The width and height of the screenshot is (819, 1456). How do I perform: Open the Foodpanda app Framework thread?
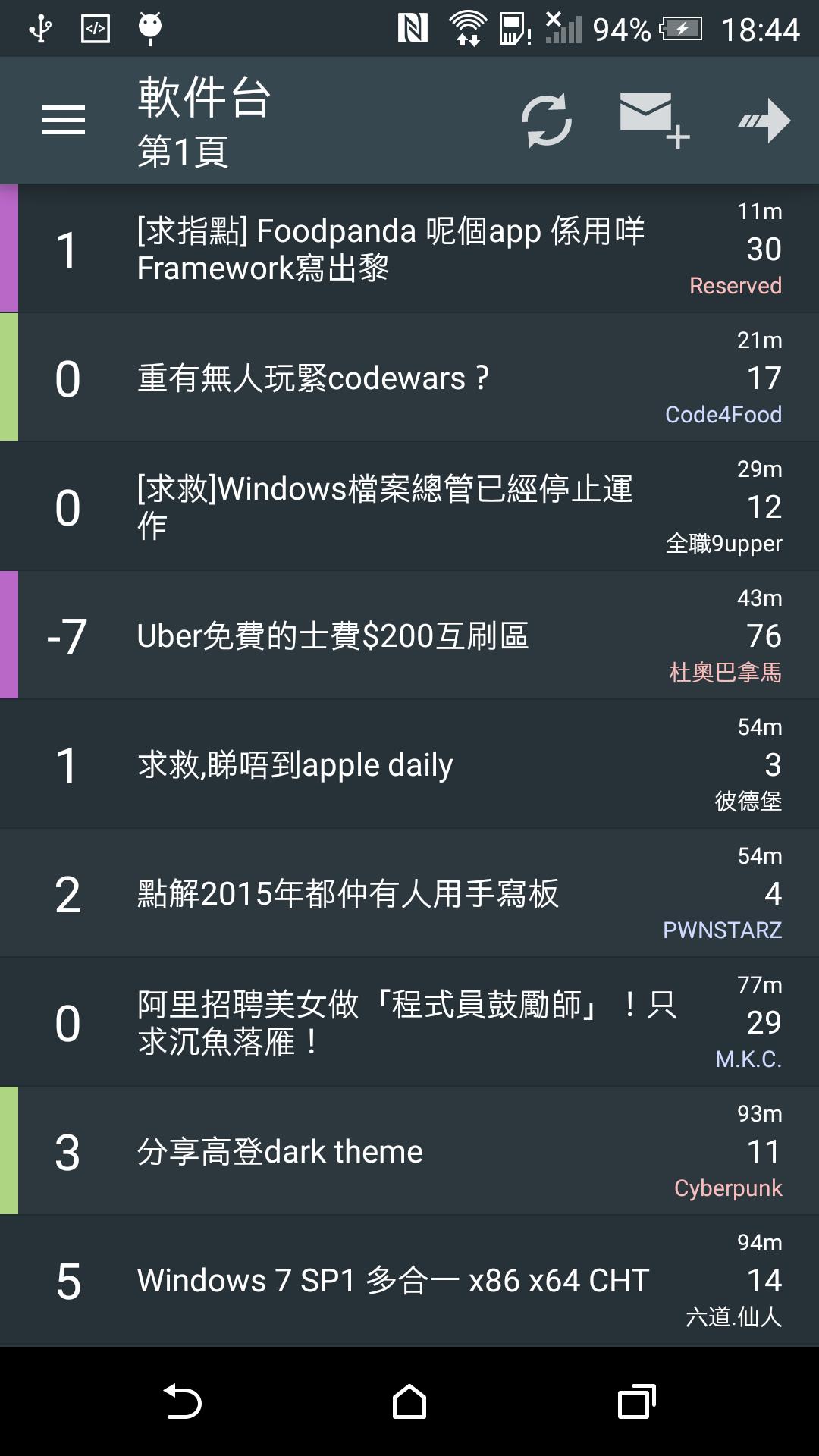point(391,249)
